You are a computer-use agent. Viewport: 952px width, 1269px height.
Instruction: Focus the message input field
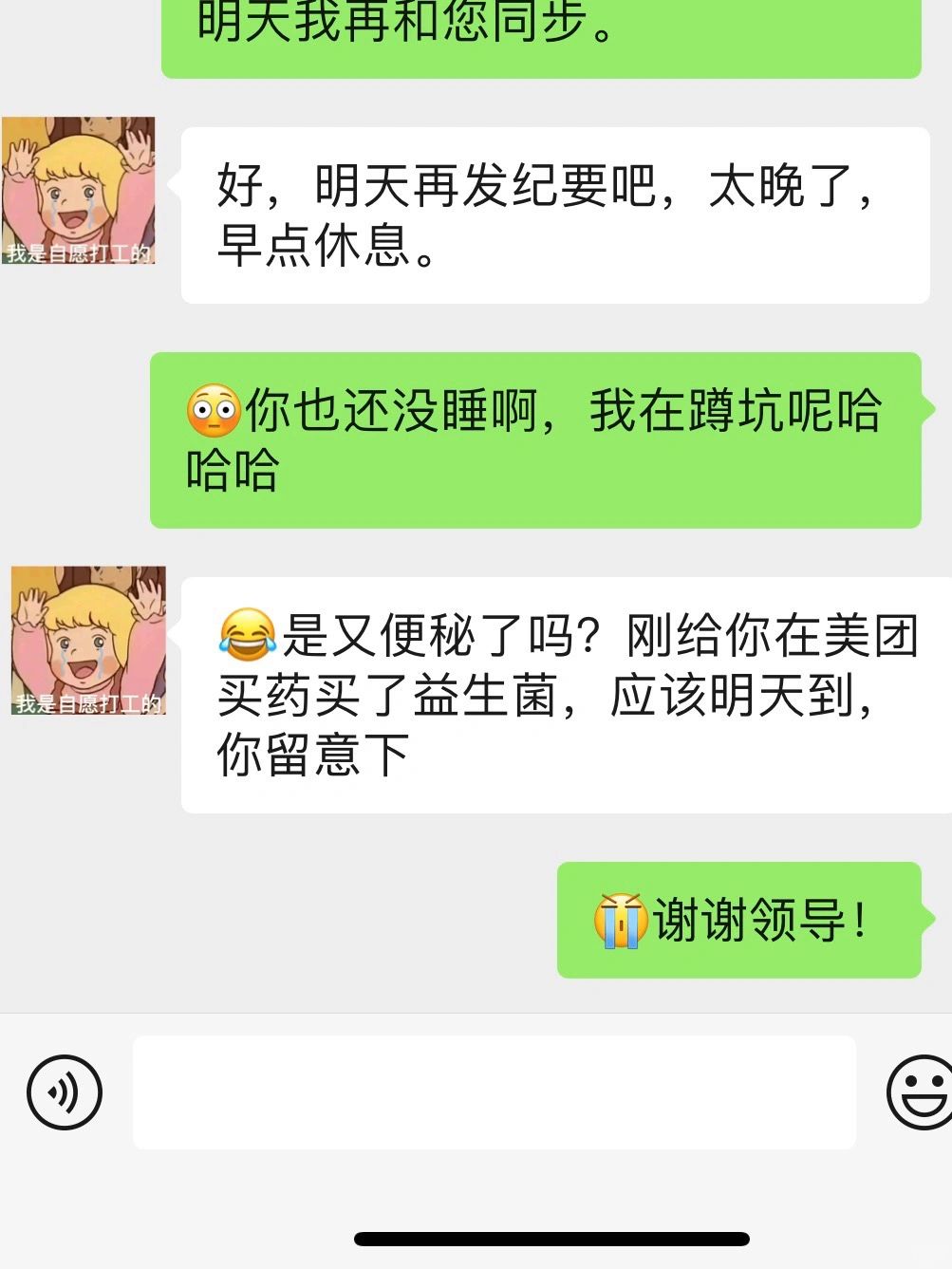tap(495, 1092)
